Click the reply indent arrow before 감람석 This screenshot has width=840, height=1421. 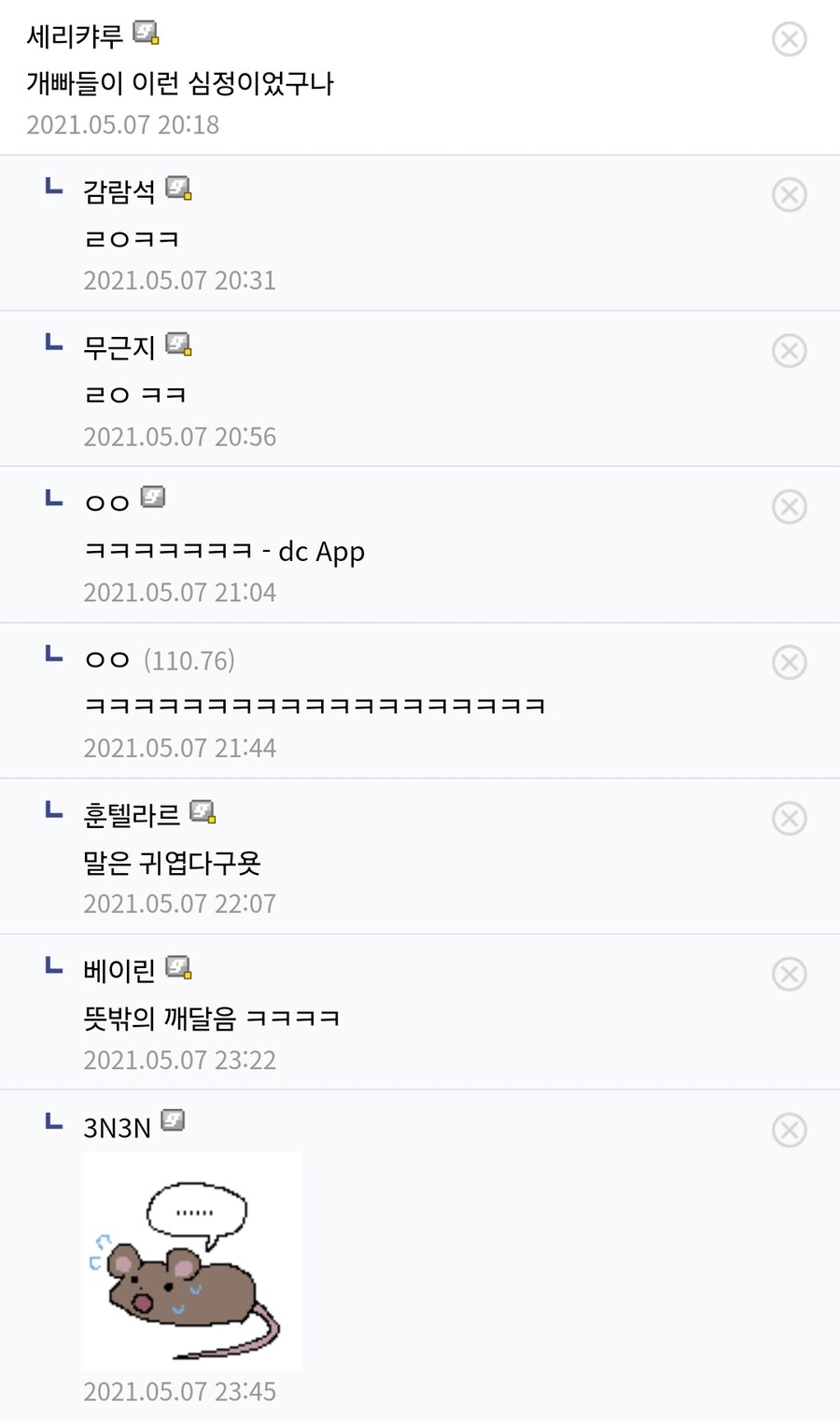pos(52,187)
